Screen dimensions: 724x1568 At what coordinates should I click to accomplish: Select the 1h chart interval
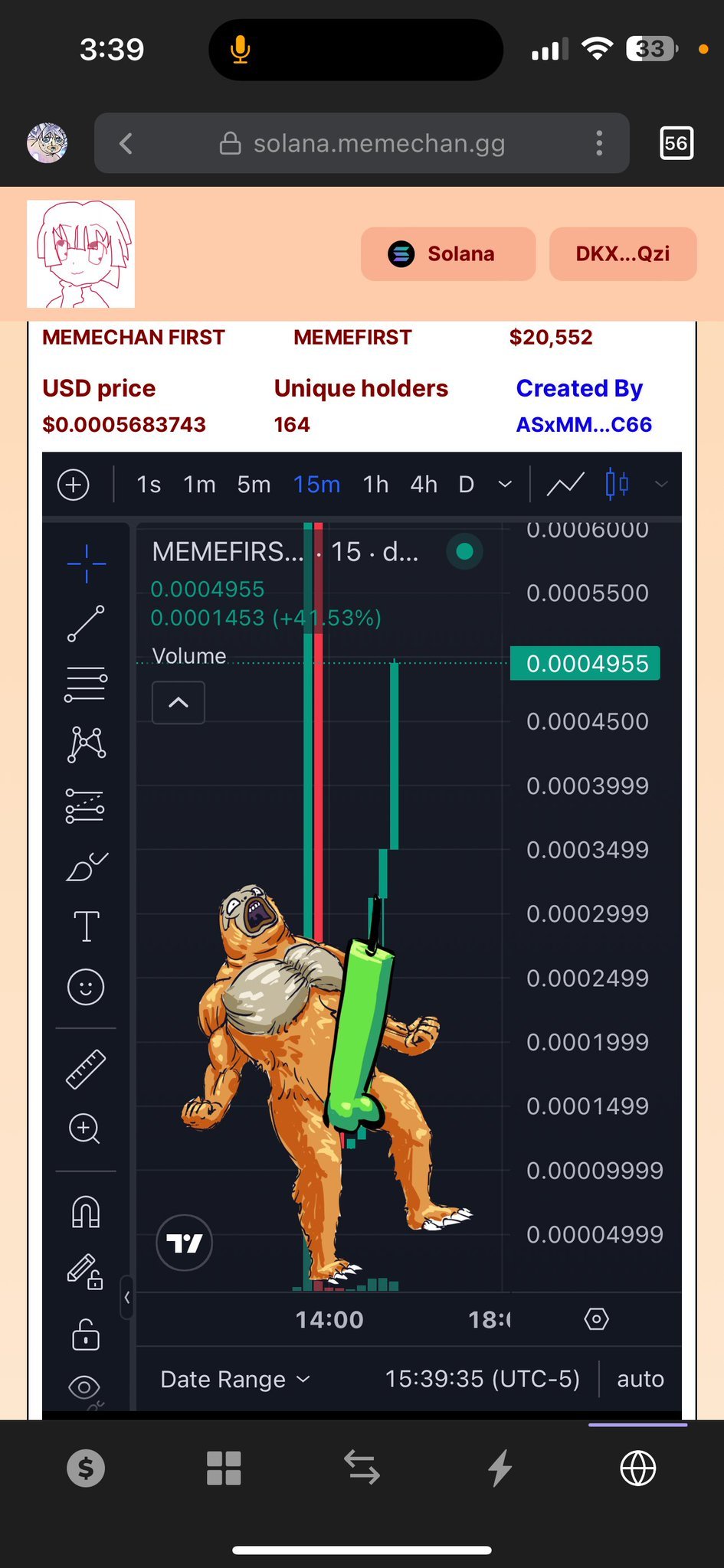tap(375, 485)
